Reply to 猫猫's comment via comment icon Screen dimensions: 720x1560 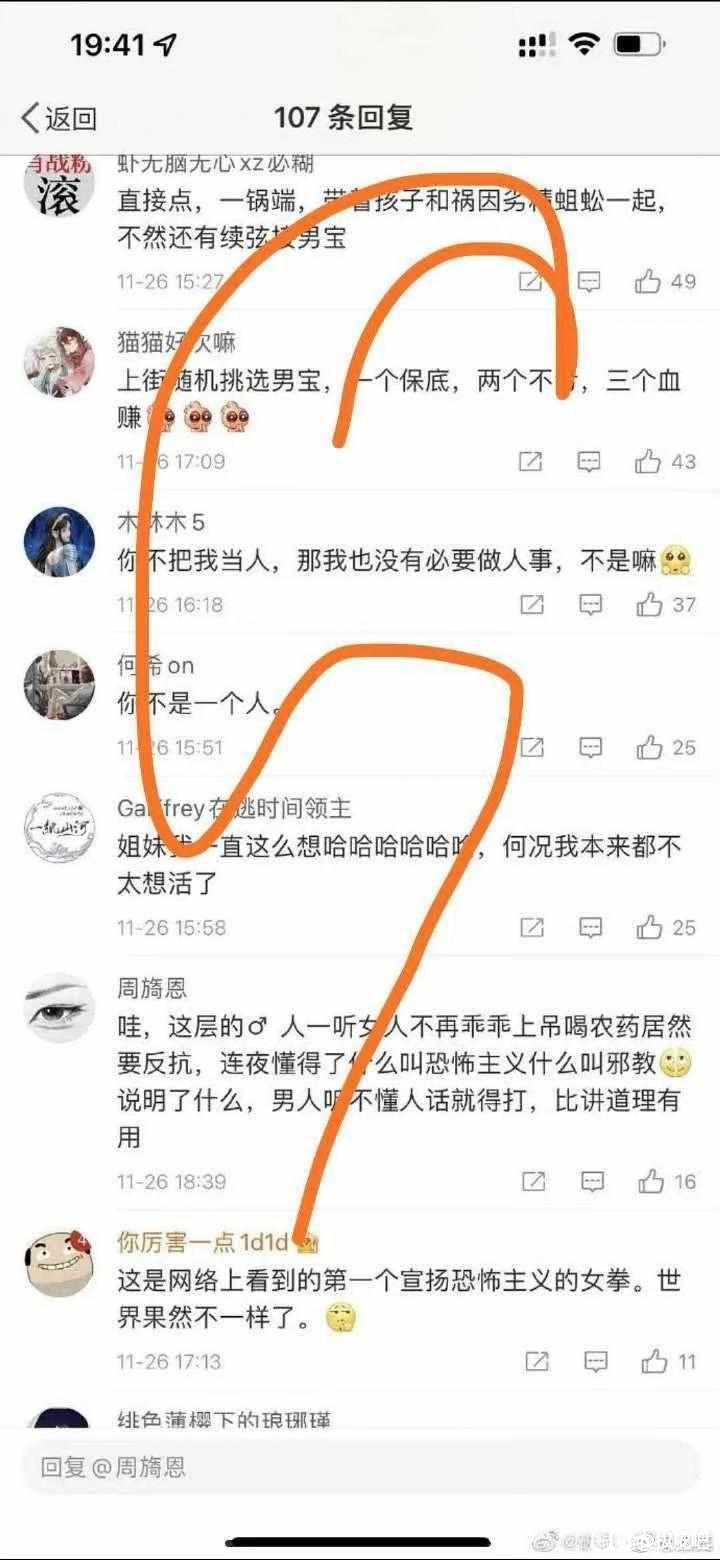pyautogui.click(x=590, y=461)
